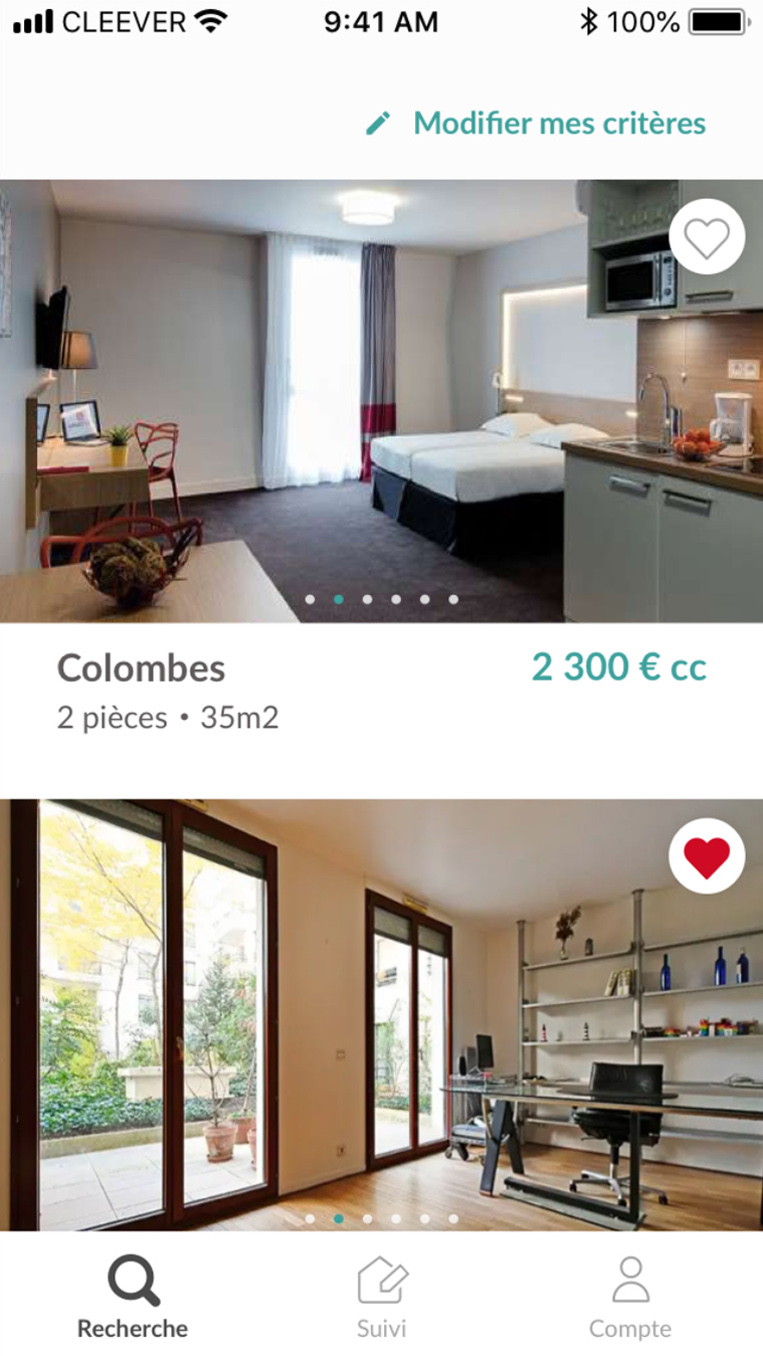Image resolution: width=763 pixels, height=1356 pixels.
Task: Remove the red heart favorite on the second listing
Action: click(x=706, y=857)
